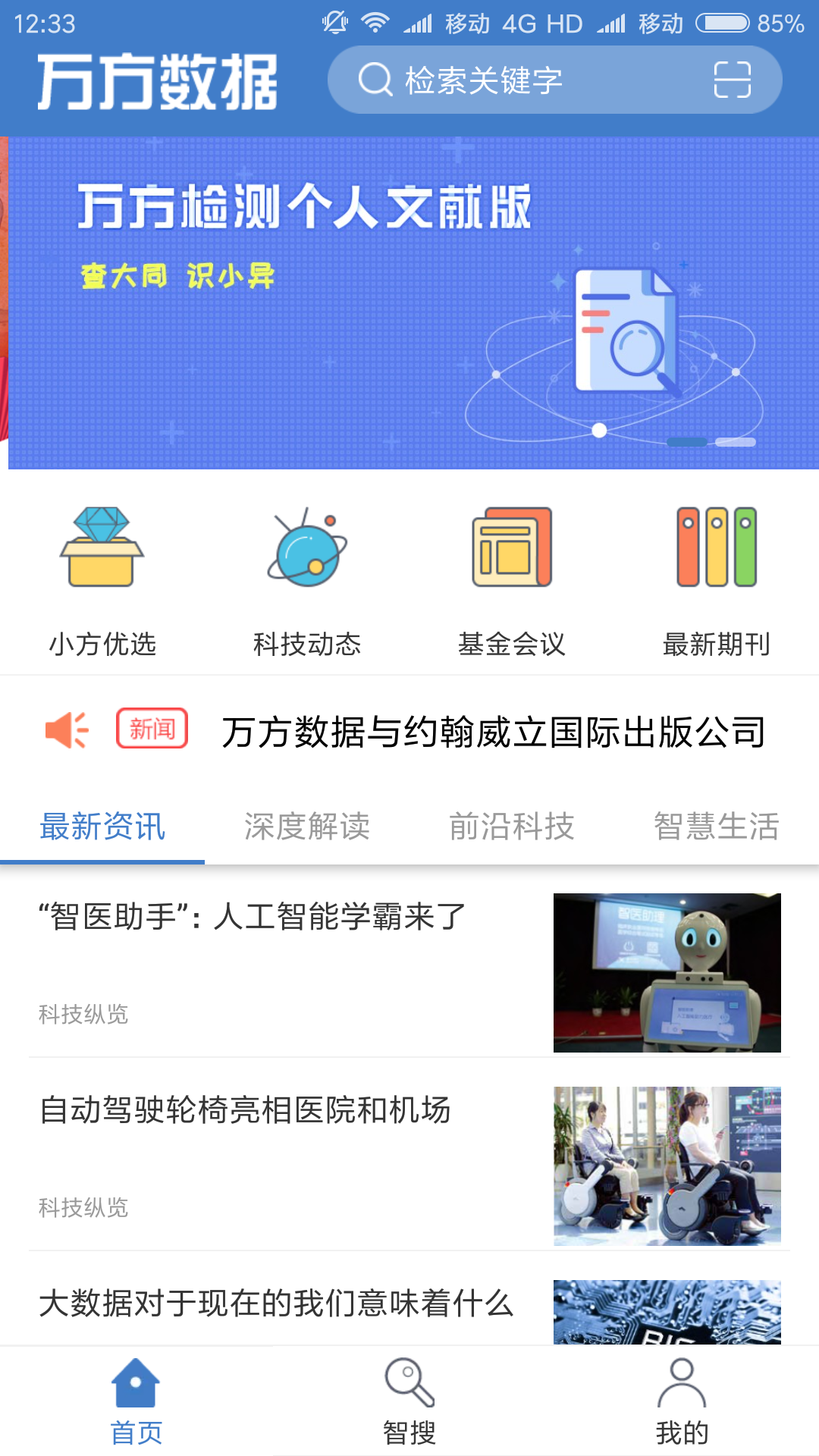
Task: Open 科技动态 via the planet icon
Action: [x=306, y=550]
